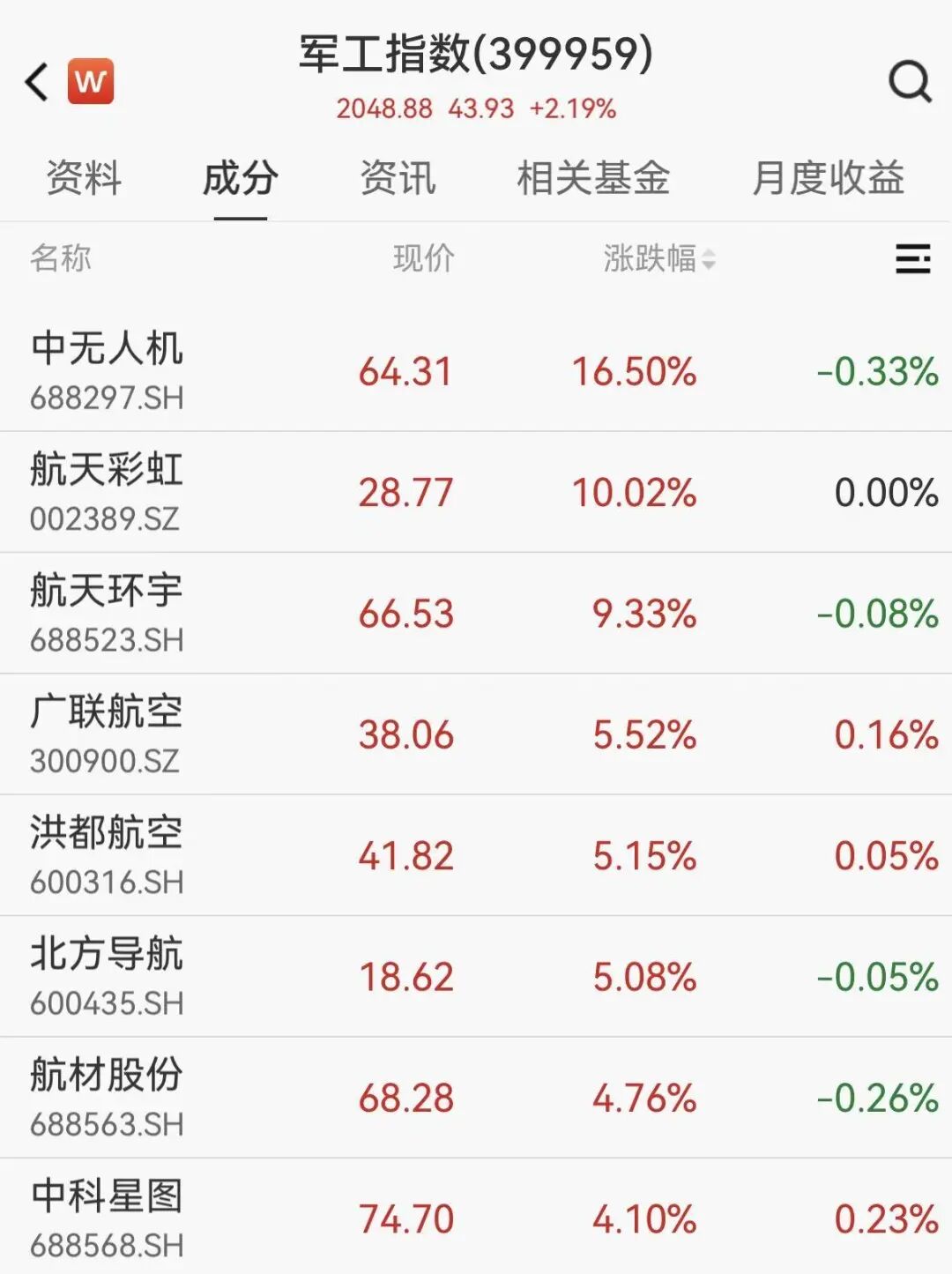Tap the orange W icon
Viewport: 952px width, 1274px height.
click(91, 82)
